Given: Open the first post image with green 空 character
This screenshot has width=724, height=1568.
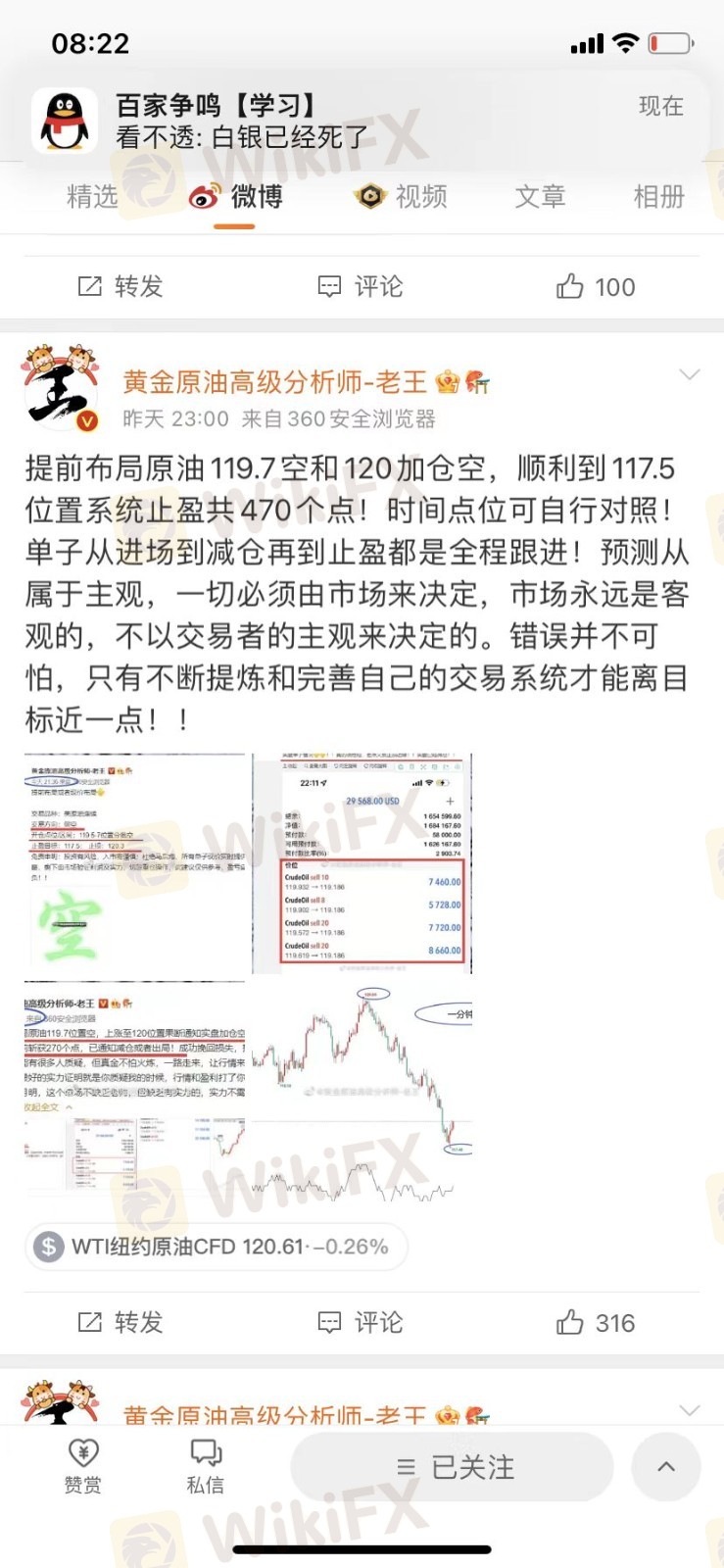Looking at the screenshot, I should click(135, 863).
